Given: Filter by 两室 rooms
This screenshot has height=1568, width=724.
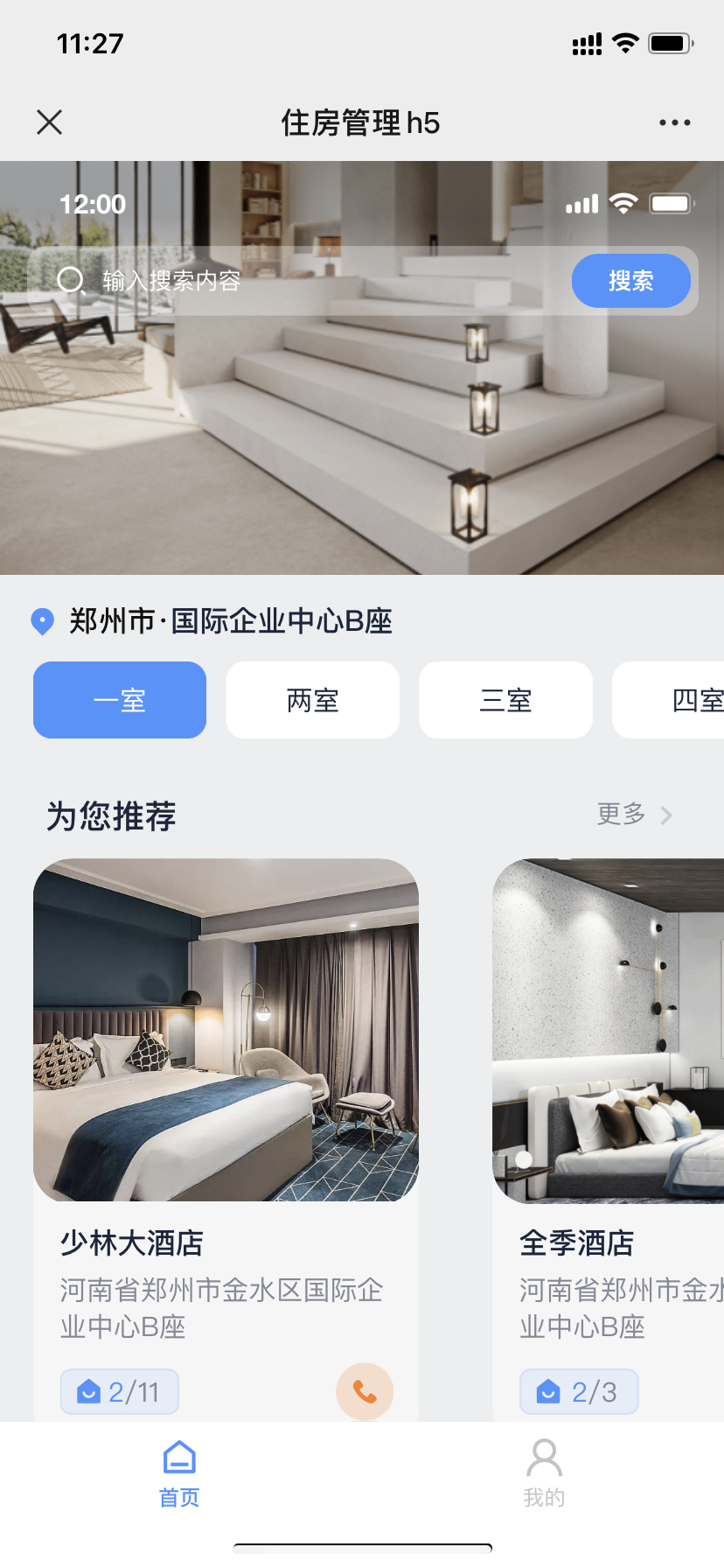Looking at the screenshot, I should [312, 700].
